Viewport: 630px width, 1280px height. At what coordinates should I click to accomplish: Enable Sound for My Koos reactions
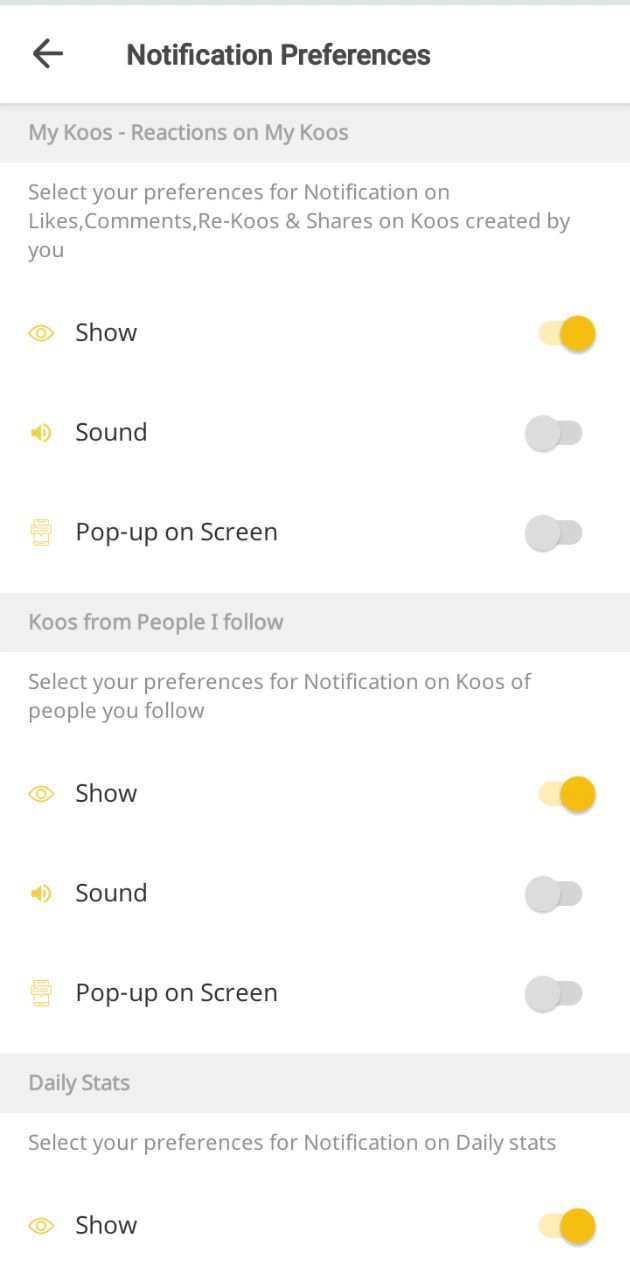tap(554, 433)
